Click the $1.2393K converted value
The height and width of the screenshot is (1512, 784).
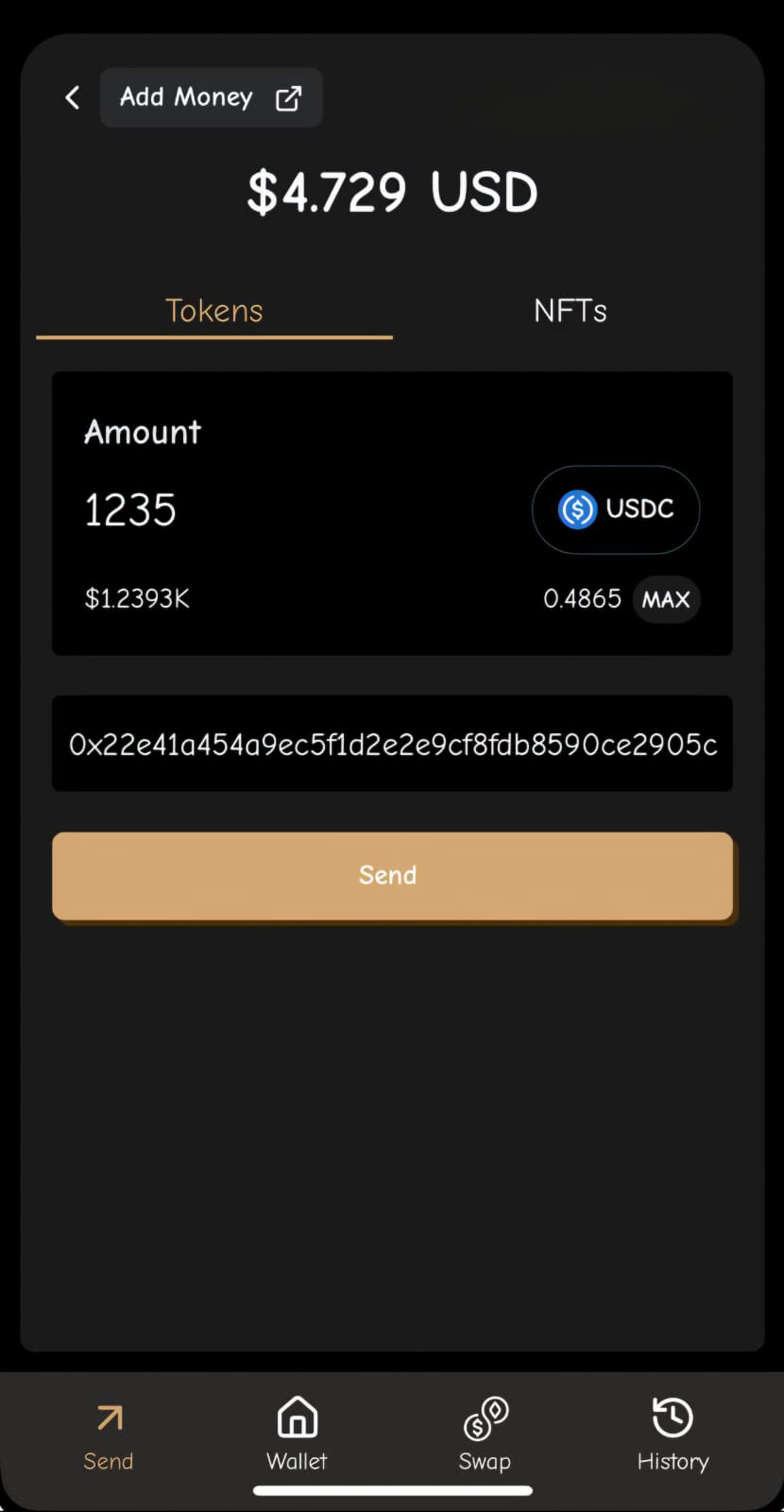137,598
